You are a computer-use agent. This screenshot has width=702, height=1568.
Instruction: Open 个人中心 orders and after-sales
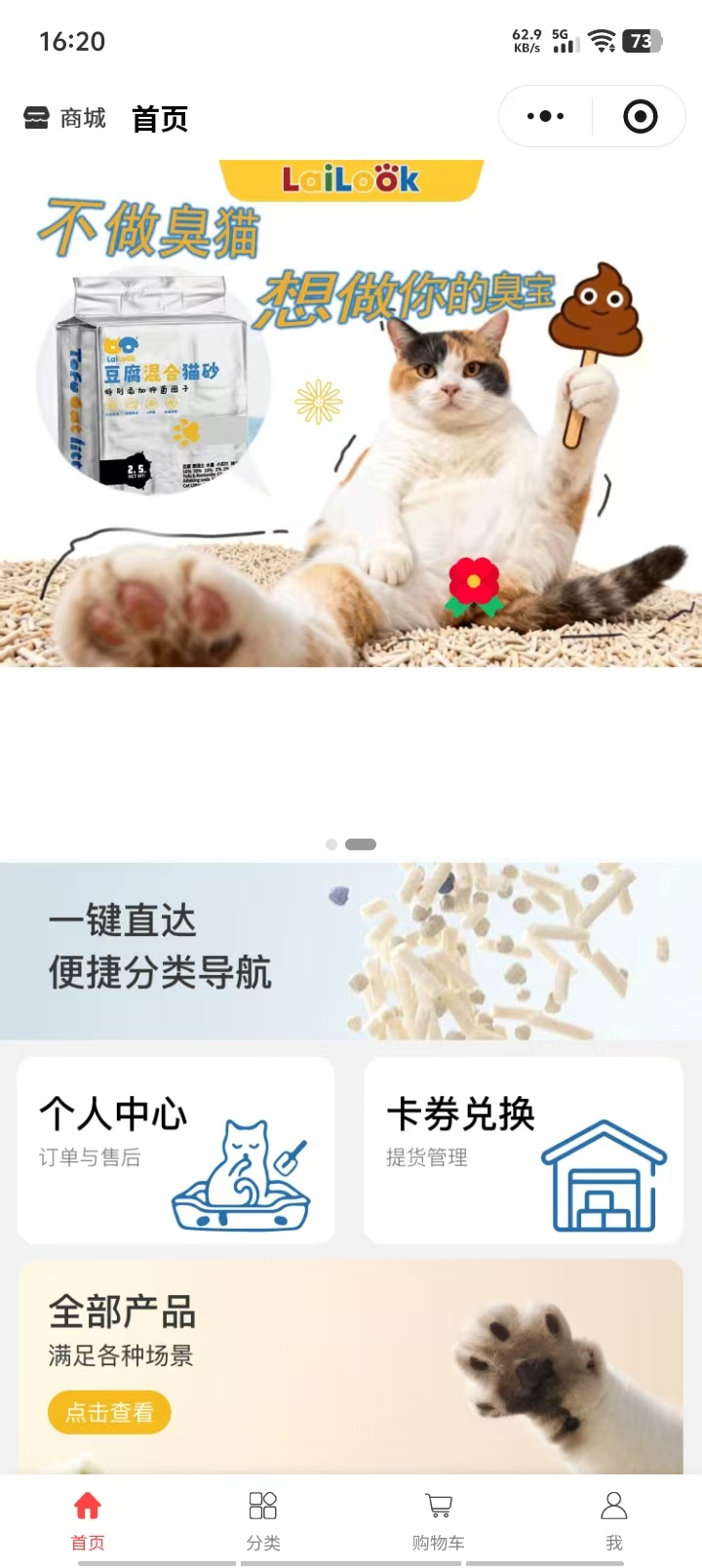click(x=175, y=1150)
